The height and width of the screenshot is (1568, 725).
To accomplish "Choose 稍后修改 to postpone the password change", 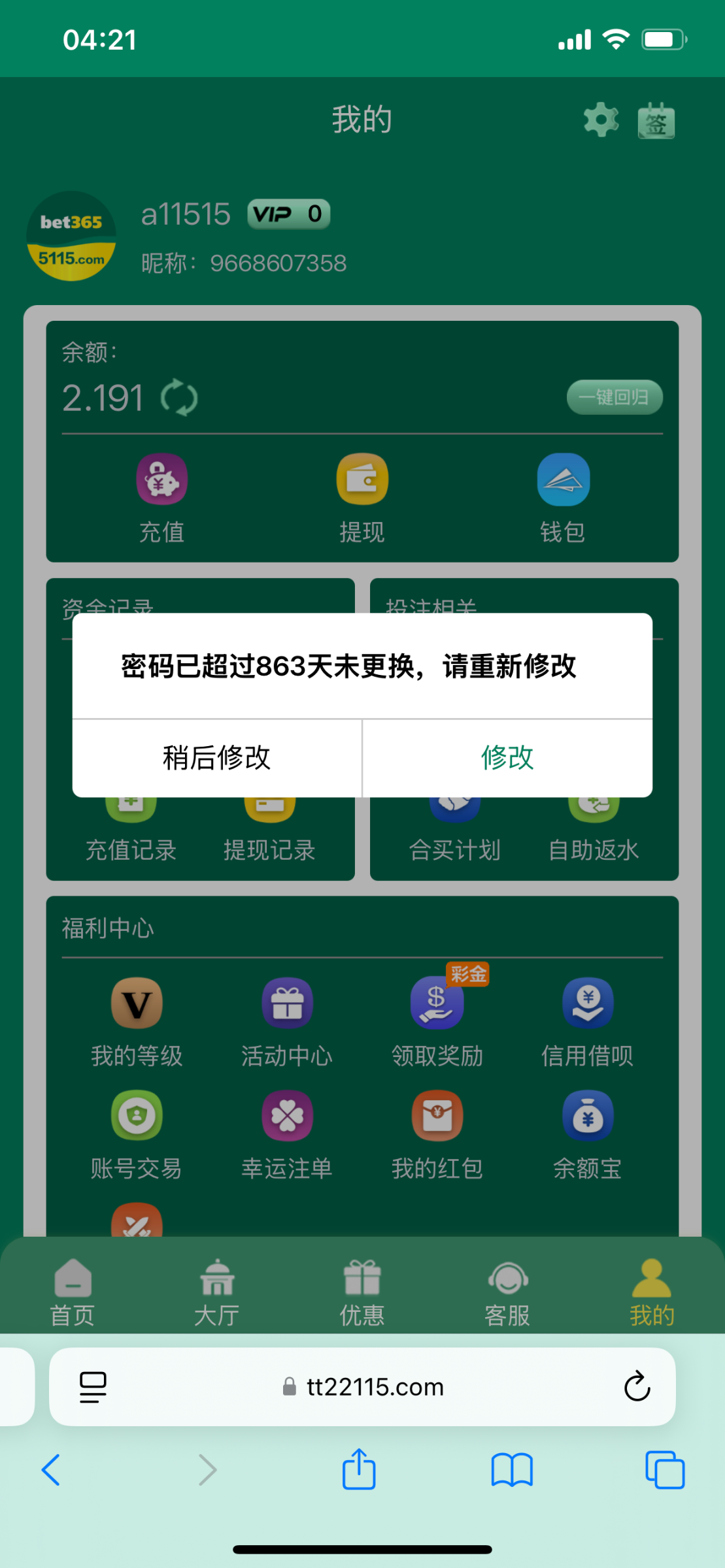I will click(216, 758).
